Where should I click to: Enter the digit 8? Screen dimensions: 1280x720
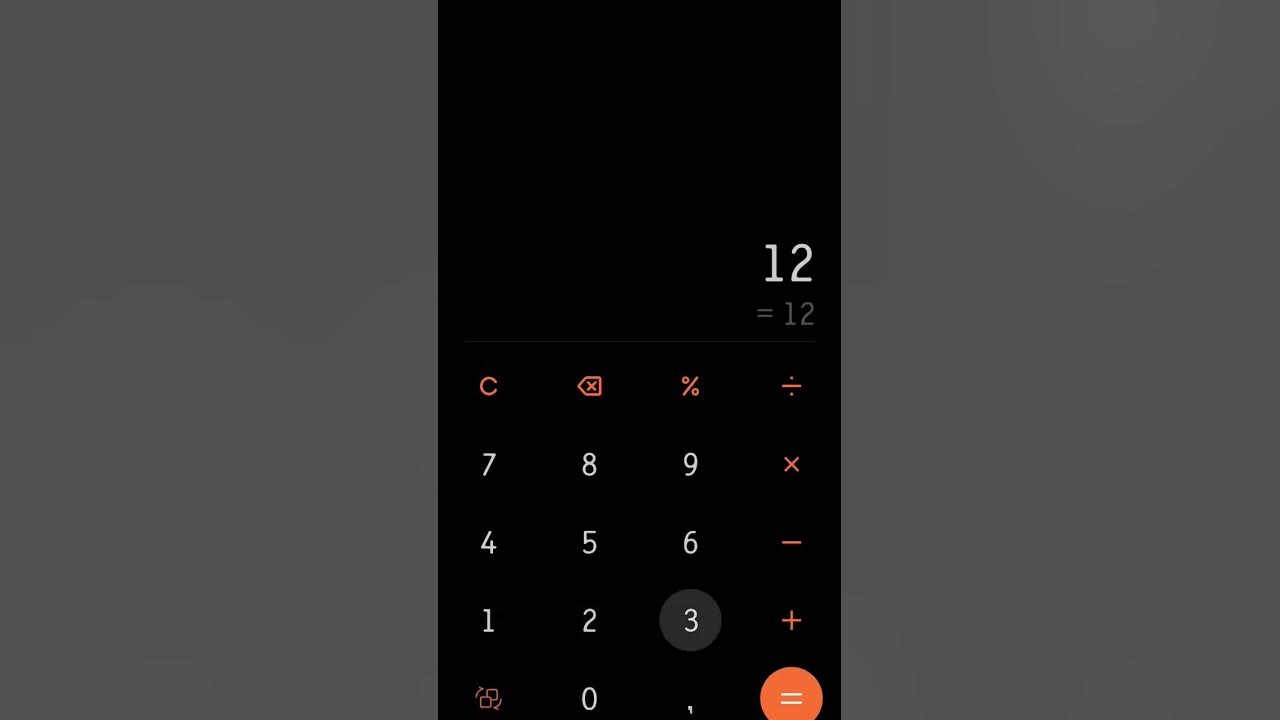tap(590, 464)
